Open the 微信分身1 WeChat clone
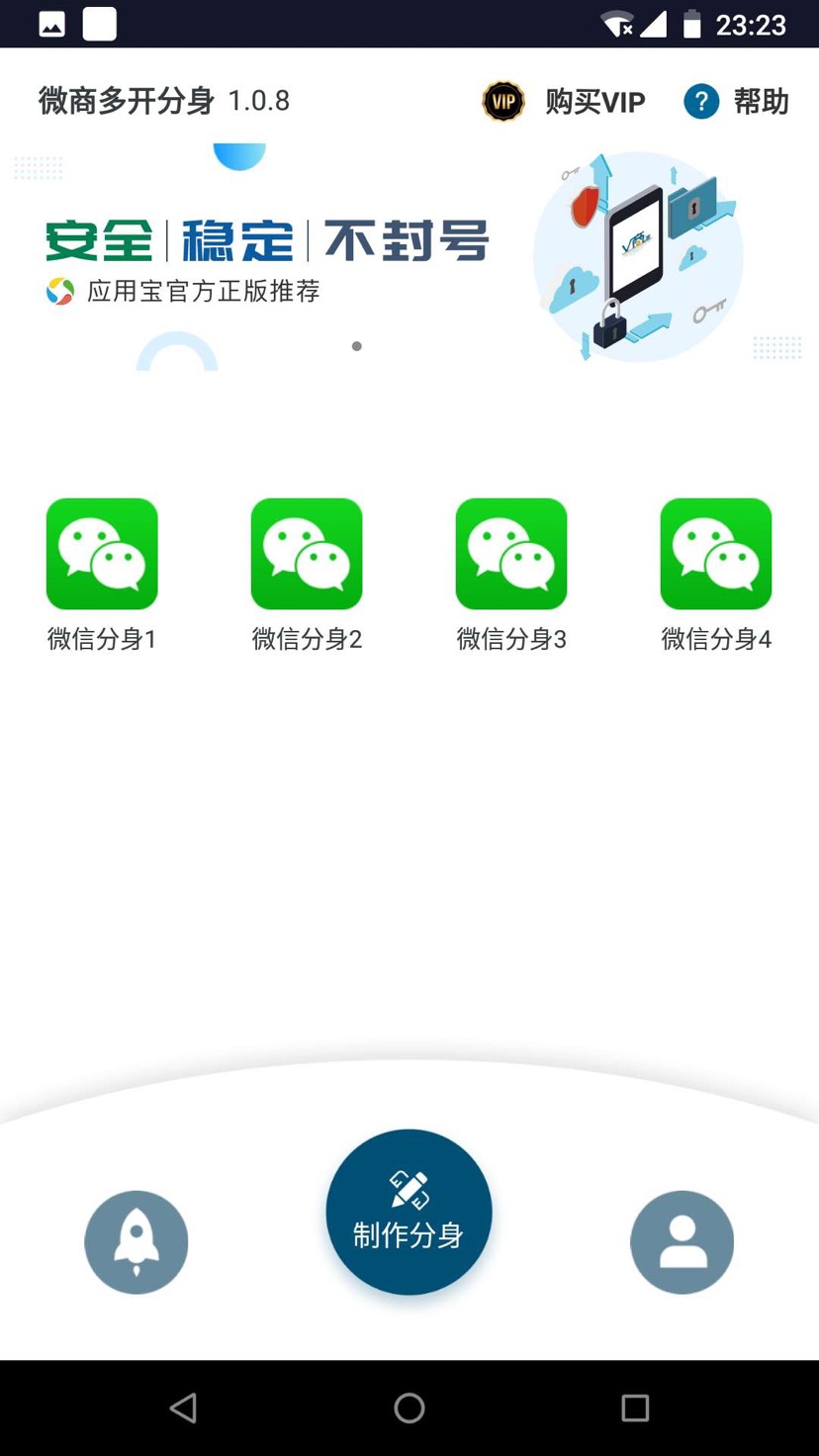The height and width of the screenshot is (1456, 819). point(102,553)
